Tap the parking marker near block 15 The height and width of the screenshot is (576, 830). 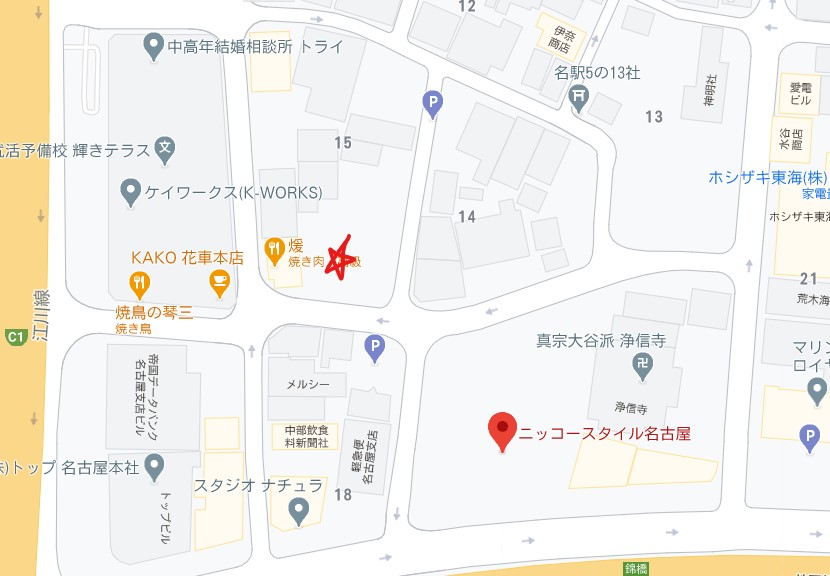pyautogui.click(x=432, y=102)
